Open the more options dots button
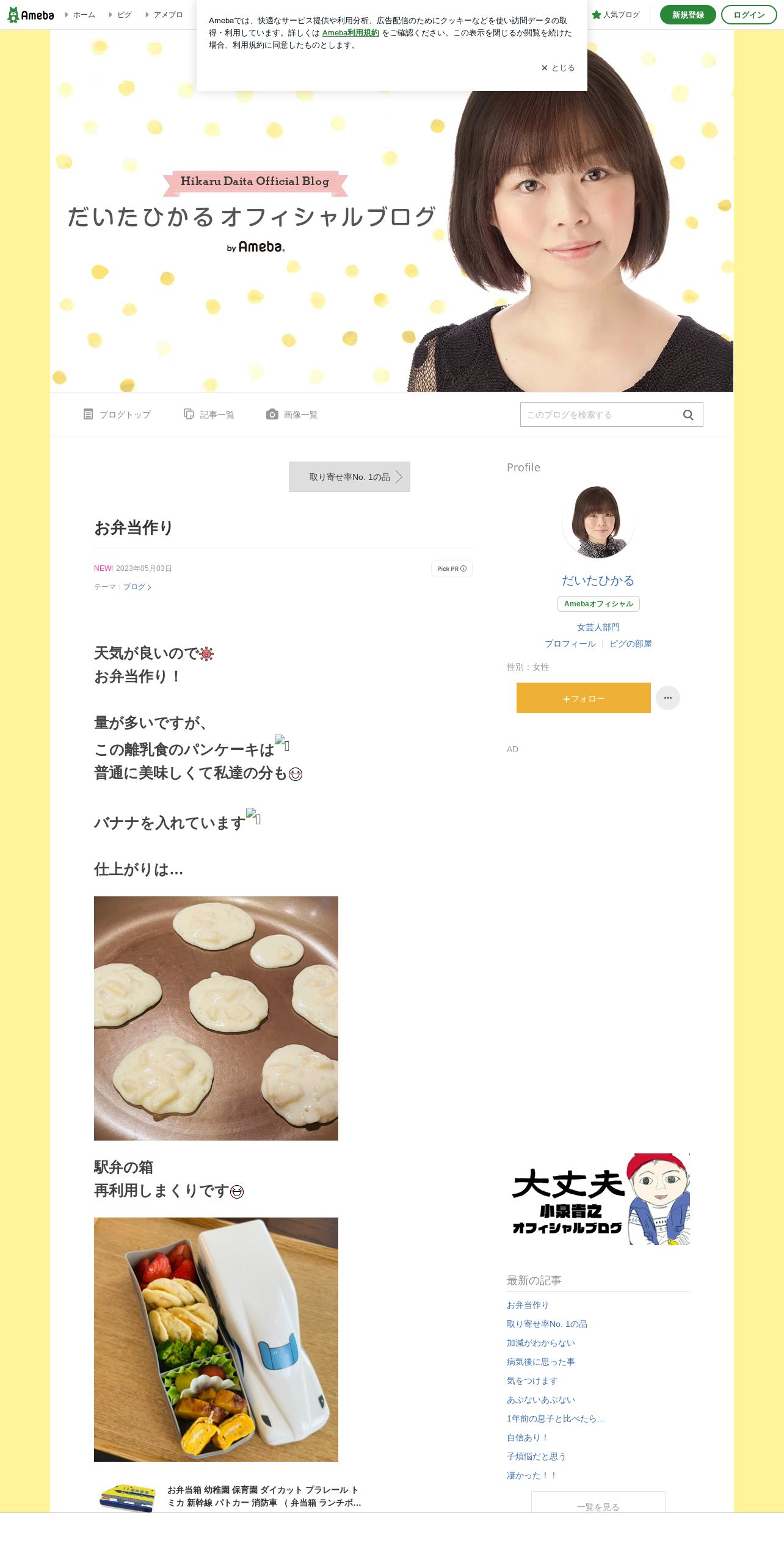The width and height of the screenshot is (784, 1568). point(667,698)
